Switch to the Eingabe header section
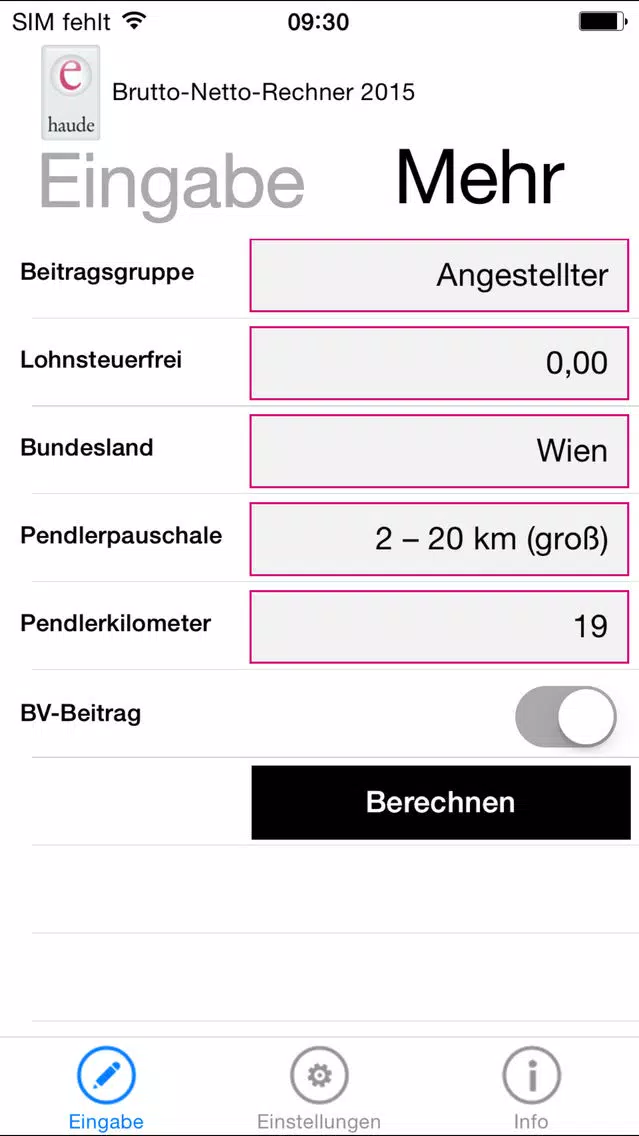The width and height of the screenshot is (639, 1136). pyautogui.click(x=172, y=183)
